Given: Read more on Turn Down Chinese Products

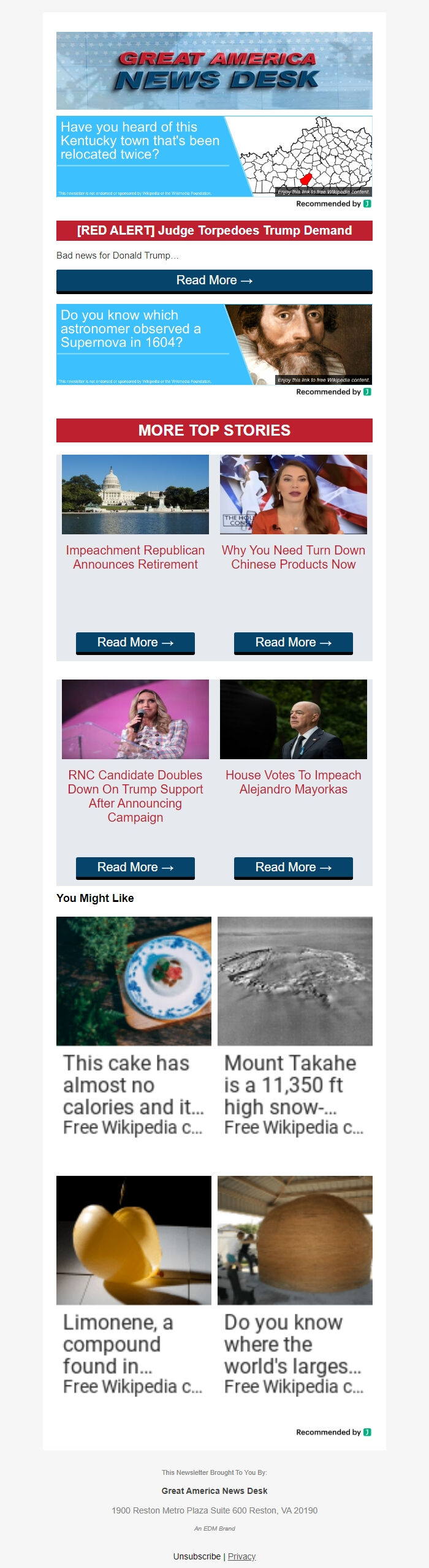Looking at the screenshot, I should coord(293,642).
